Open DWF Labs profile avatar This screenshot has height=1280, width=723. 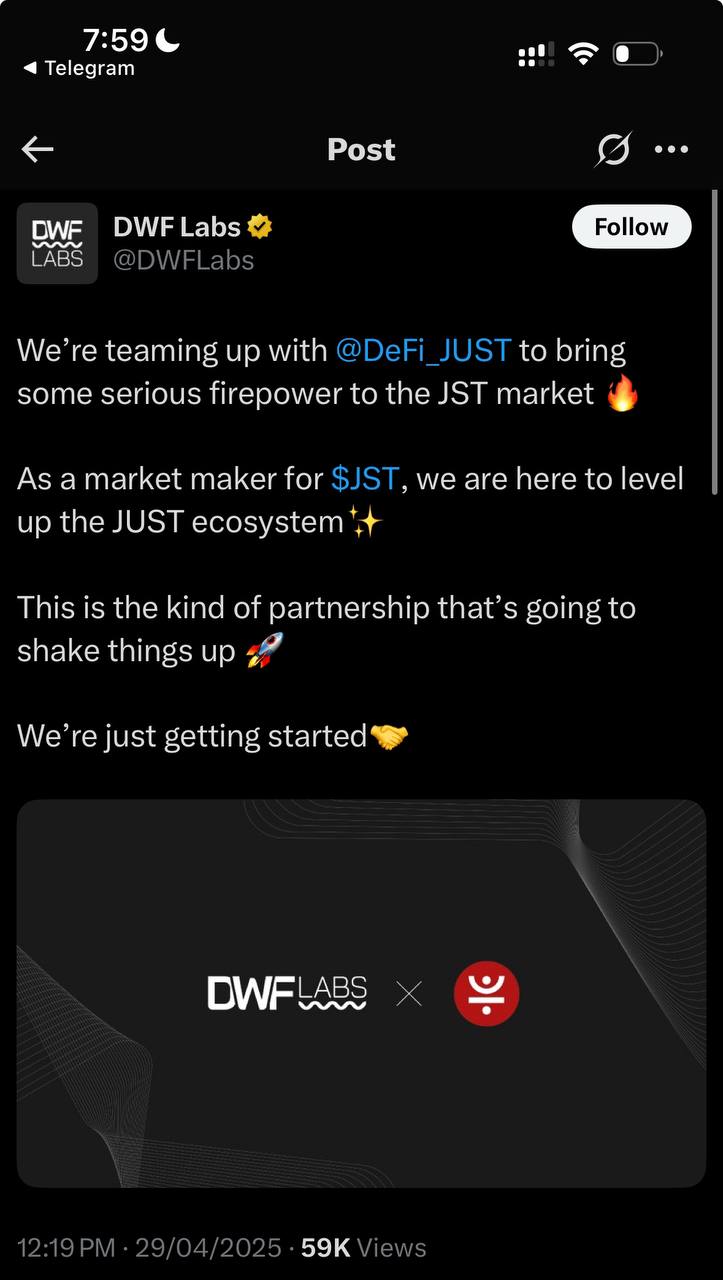pyautogui.click(x=57, y=243)
